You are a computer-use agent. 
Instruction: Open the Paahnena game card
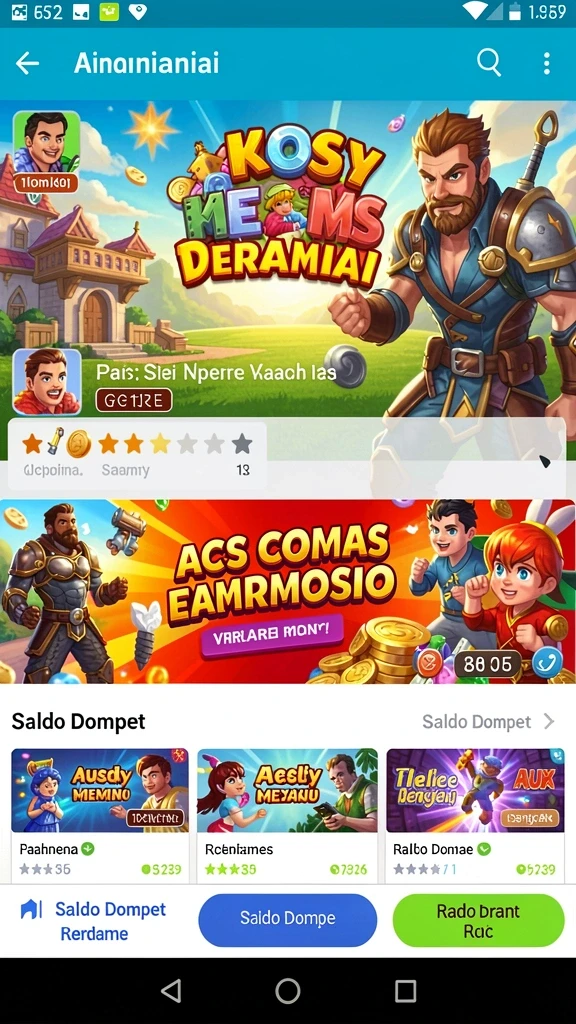[100, 814]
